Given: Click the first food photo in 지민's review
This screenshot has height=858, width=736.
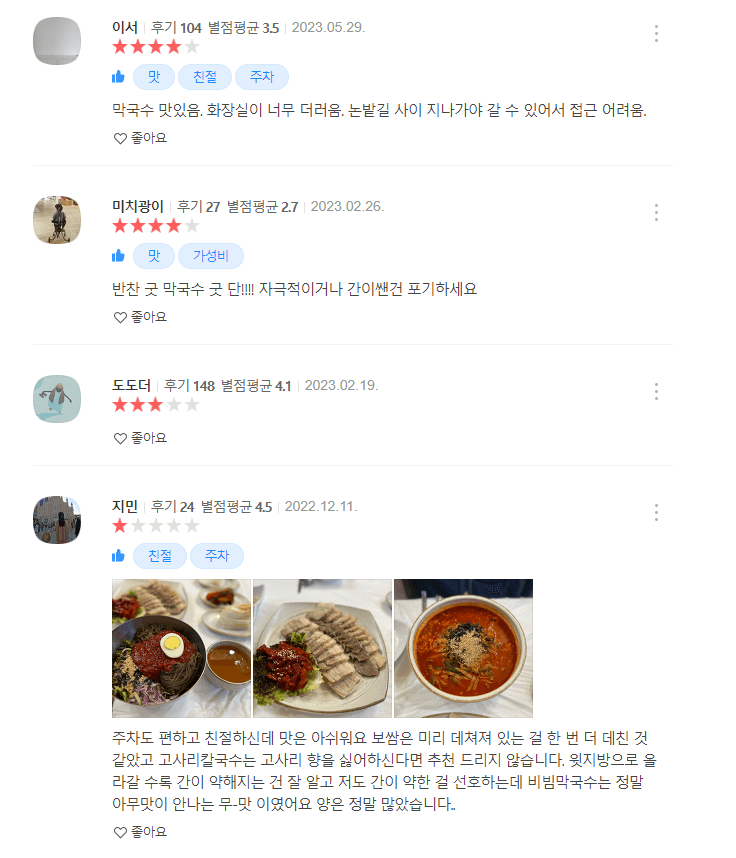Looking at the screenshot, I should [181, 648].
